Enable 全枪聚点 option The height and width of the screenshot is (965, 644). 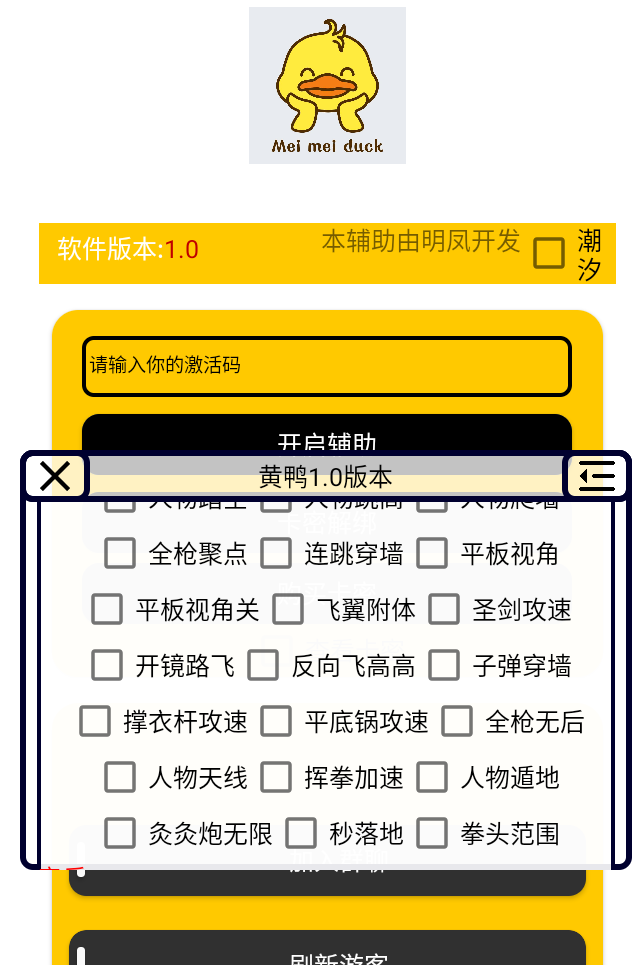[x=120, y=553]
